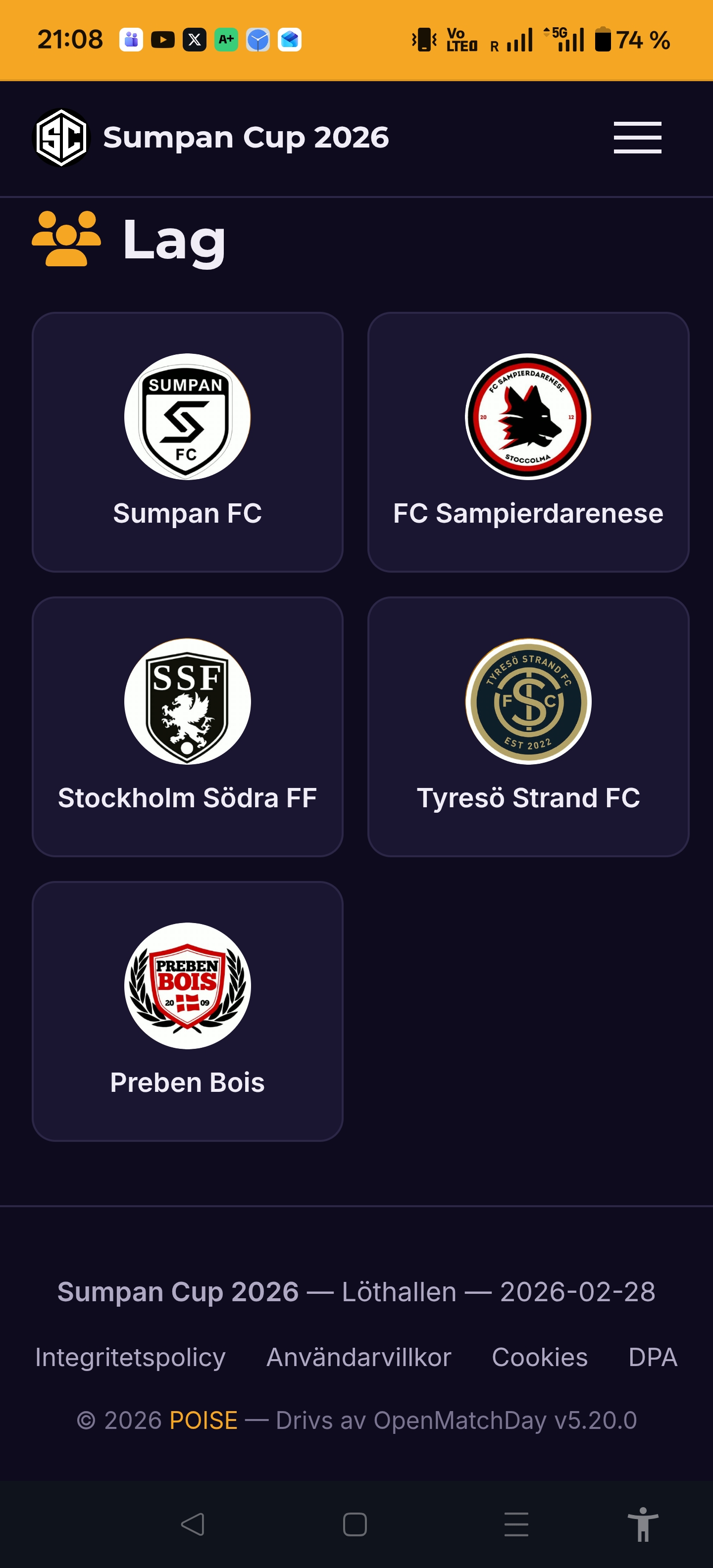Click the orange people icon beside Lag
This screenshot has height=1568, width=713.
66,238
